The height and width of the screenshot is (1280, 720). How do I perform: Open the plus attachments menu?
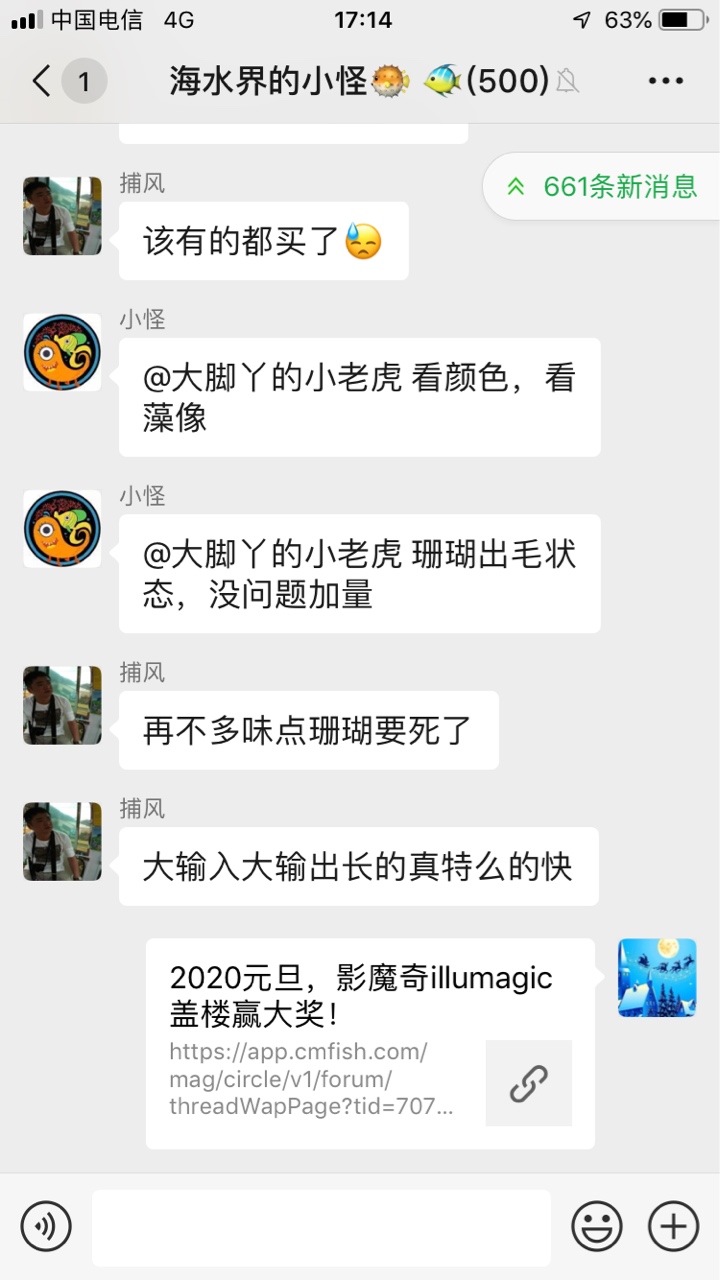click(x=673, y=1226)
